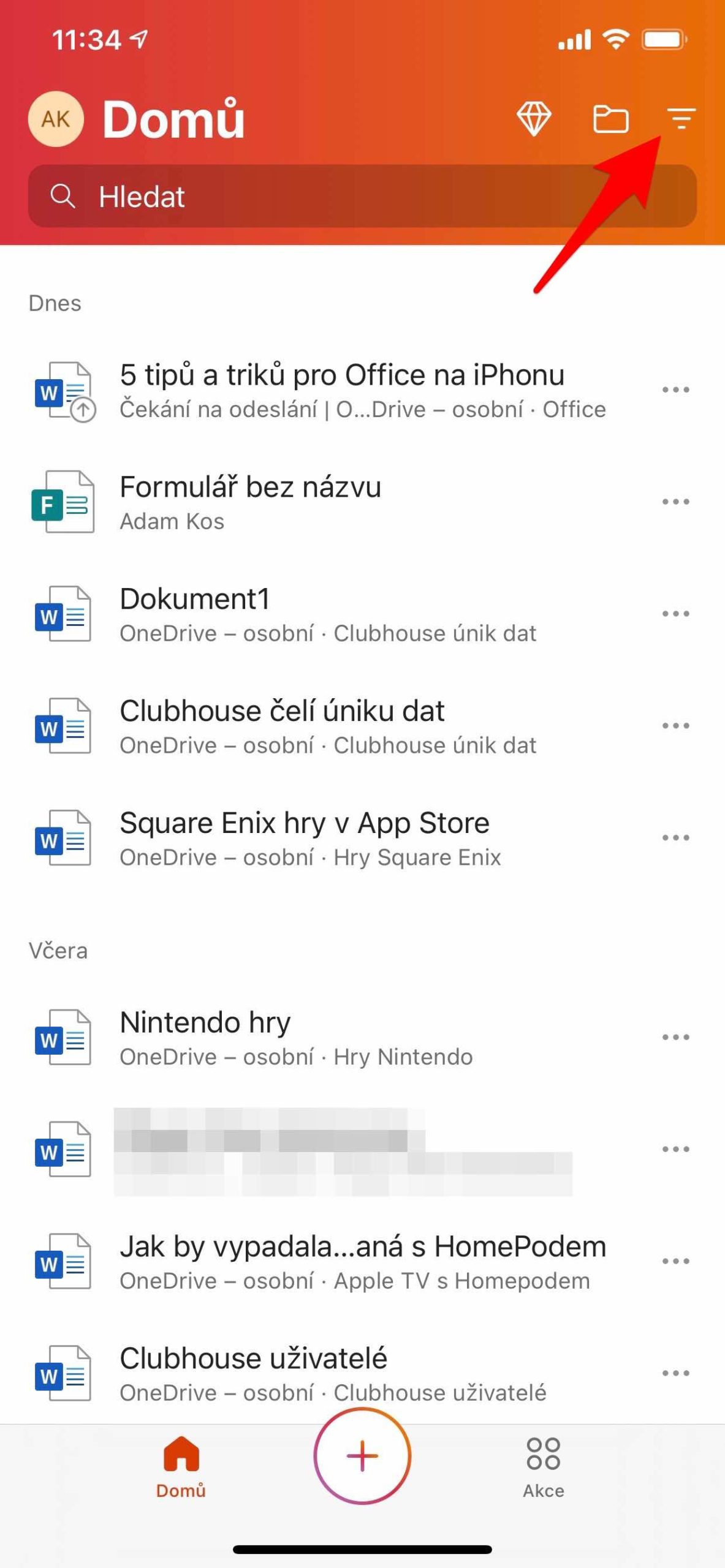Open the filter options with the sort icon
The width and height of the screenshot is (725, 1568).
tap(680, 119)
